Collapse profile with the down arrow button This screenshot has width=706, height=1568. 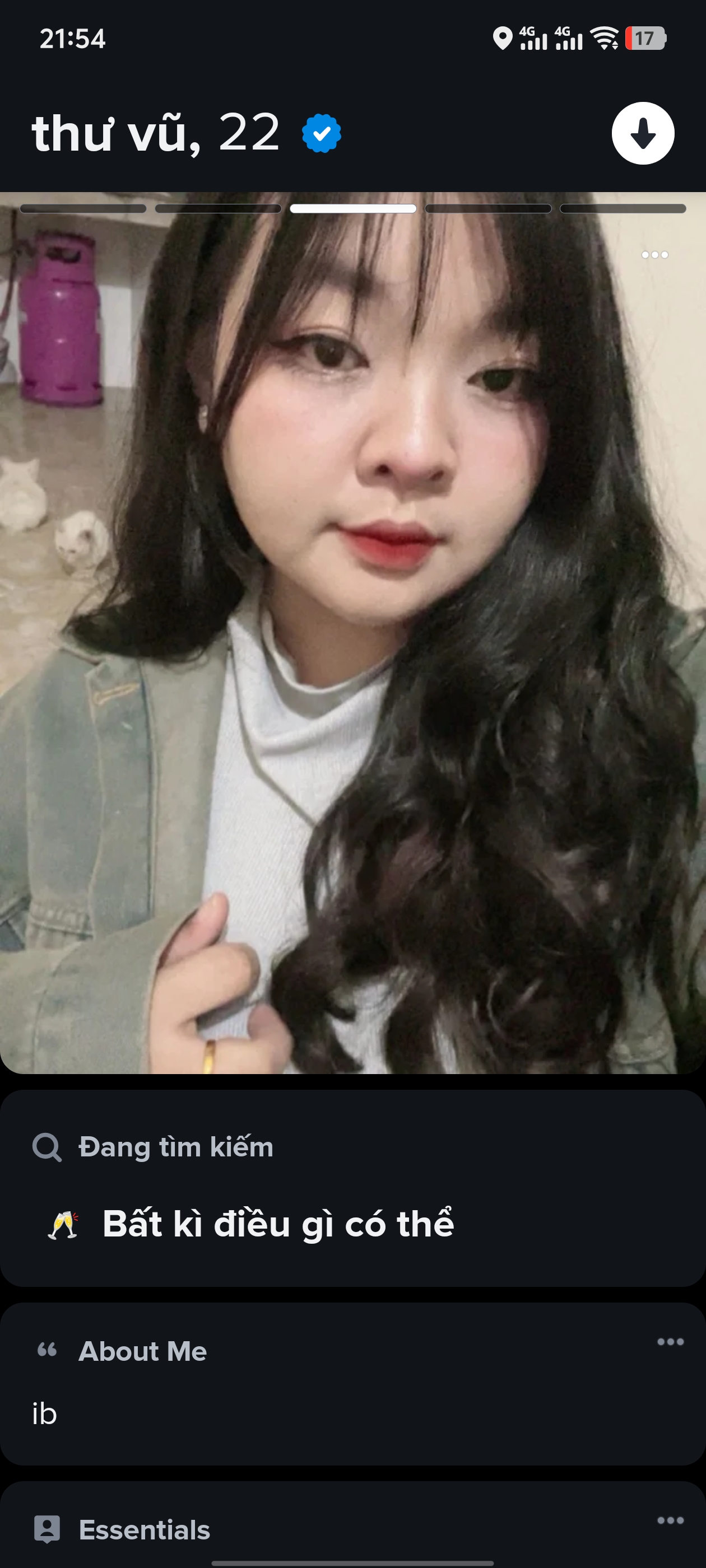(x=643, y=133)
